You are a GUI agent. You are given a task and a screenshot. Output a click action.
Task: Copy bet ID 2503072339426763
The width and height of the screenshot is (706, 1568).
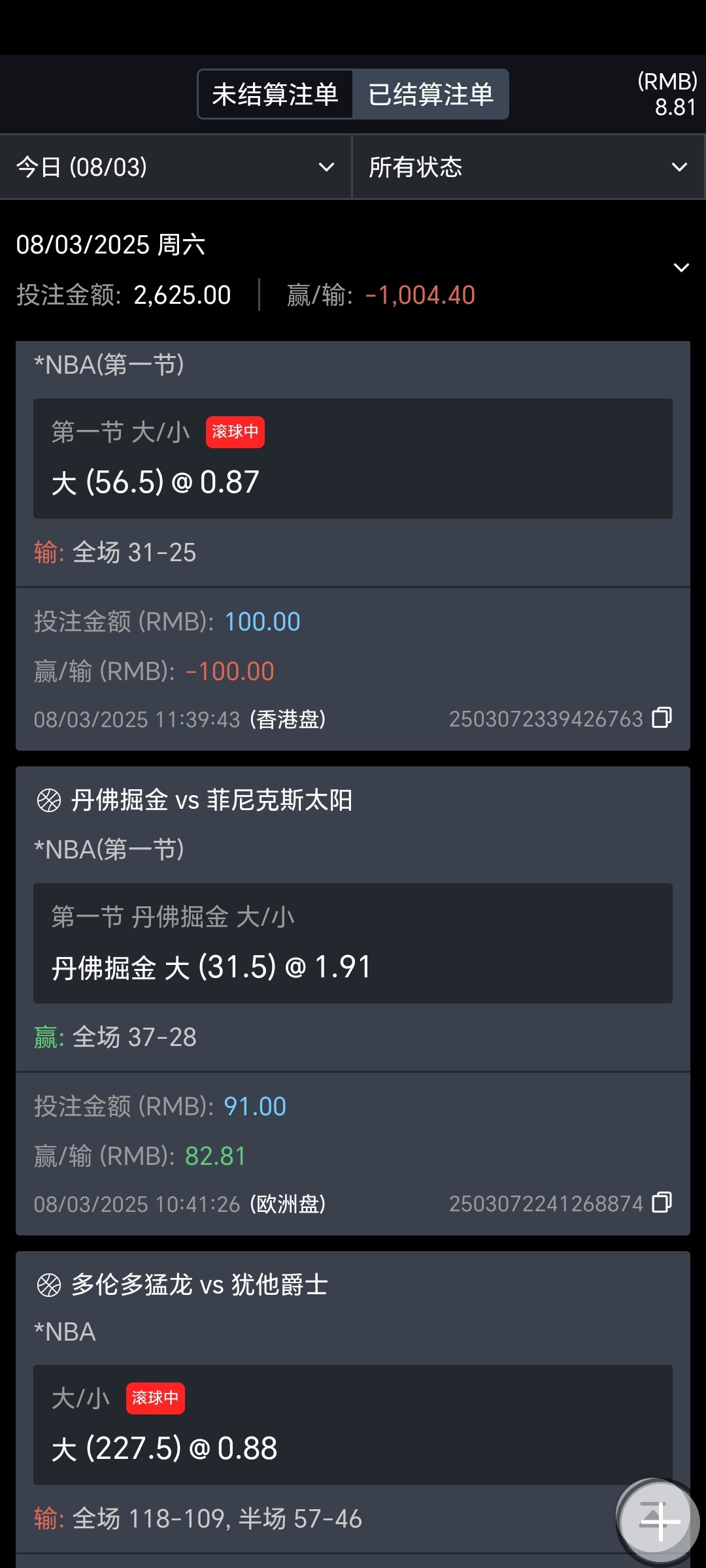[x=662, y=718]
